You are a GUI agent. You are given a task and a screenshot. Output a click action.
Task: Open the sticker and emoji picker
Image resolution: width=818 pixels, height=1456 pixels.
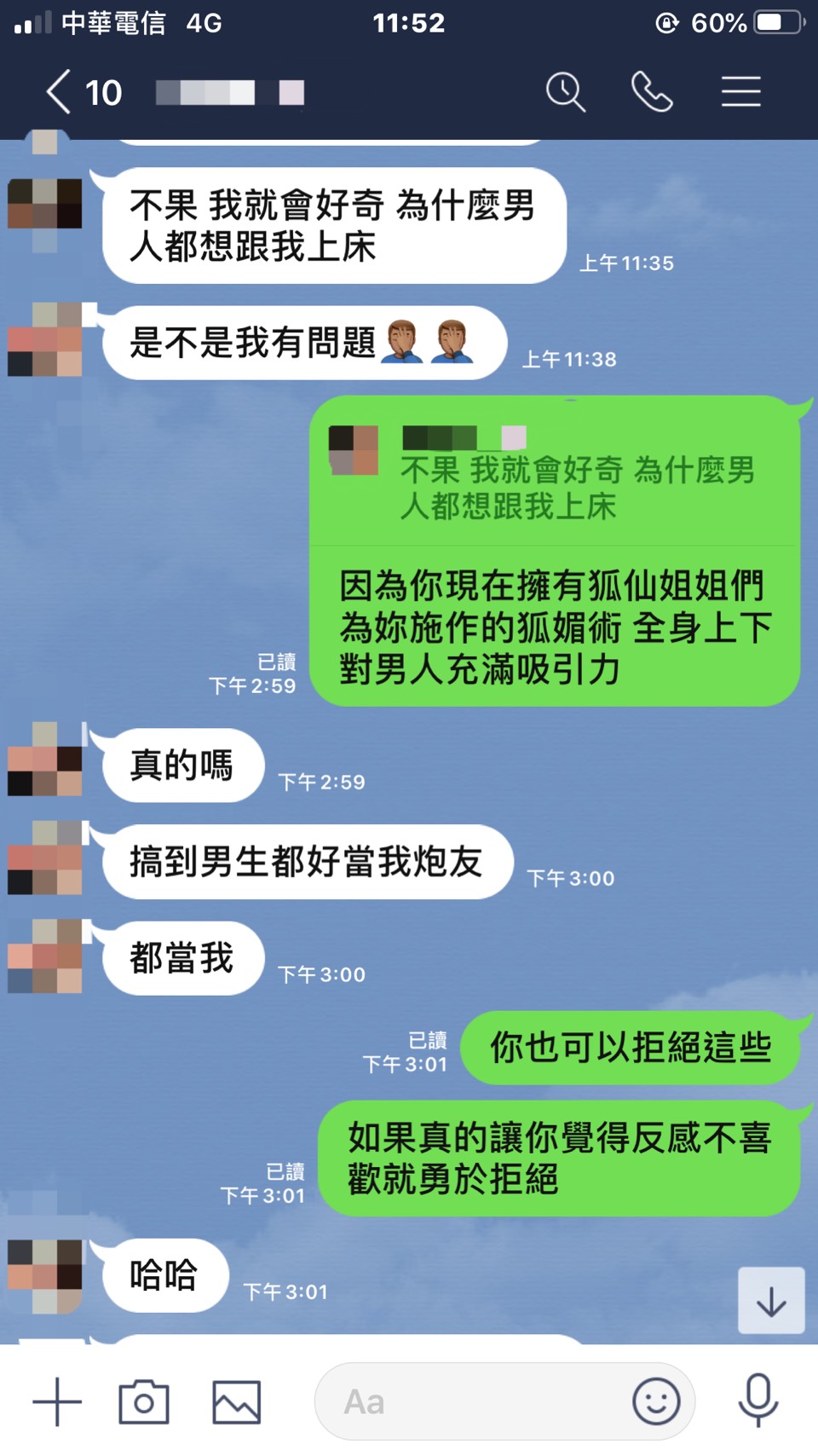point(655,1401)
